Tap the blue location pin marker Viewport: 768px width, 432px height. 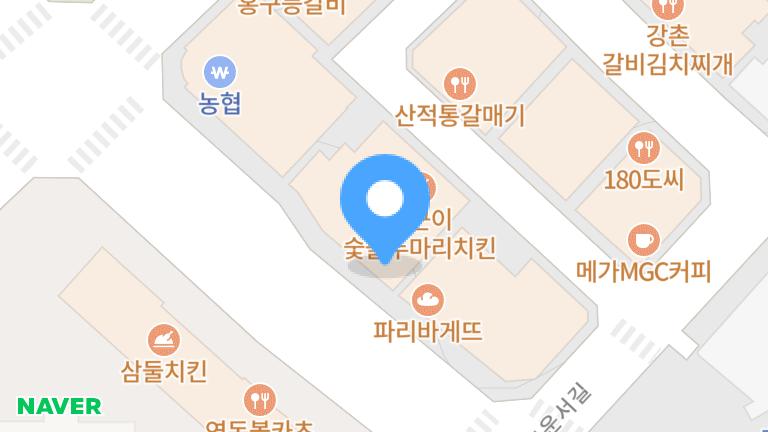384,203
